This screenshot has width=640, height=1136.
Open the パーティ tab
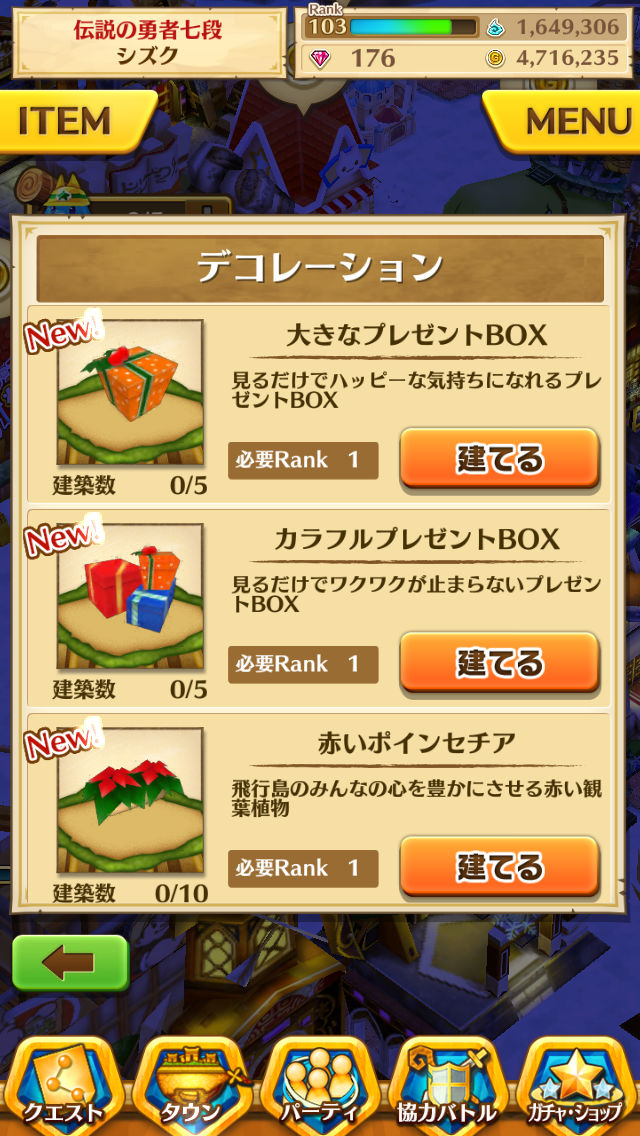tap(320, 1085)
